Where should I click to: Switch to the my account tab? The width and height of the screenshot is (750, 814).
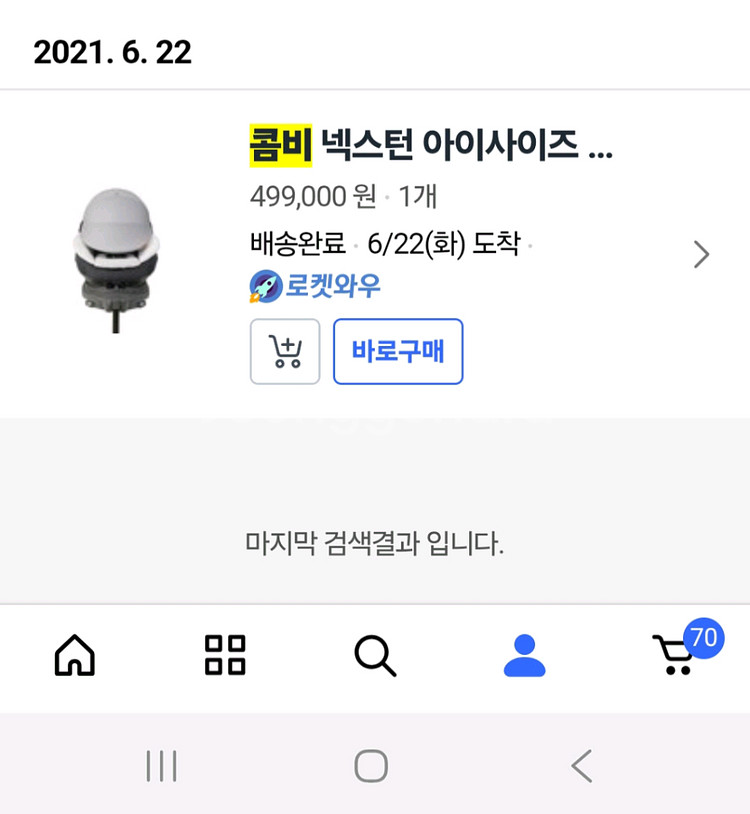click(525, 656)
